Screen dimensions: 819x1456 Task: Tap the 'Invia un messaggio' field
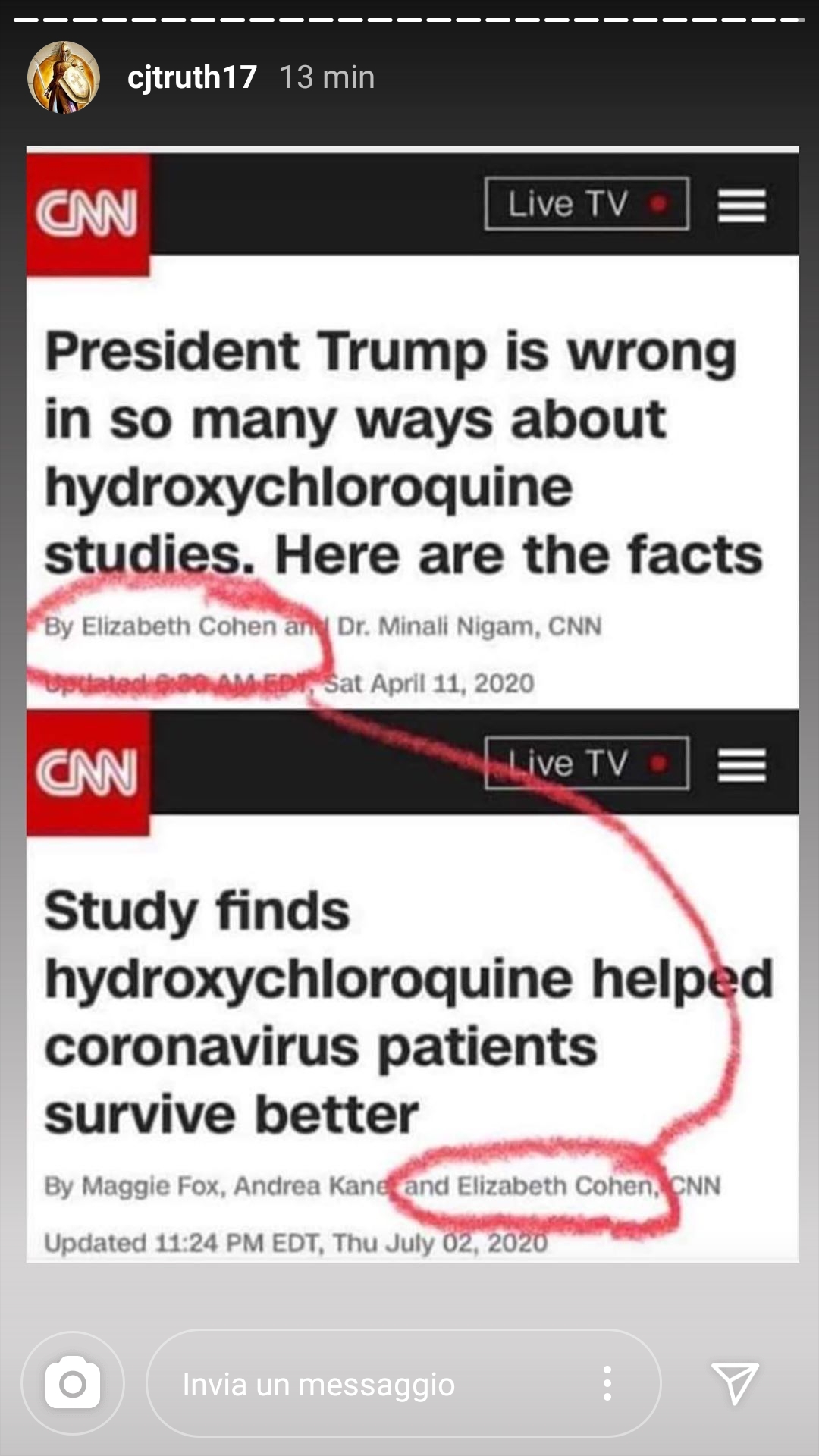pyautogui.click(x=364, y=1384)
